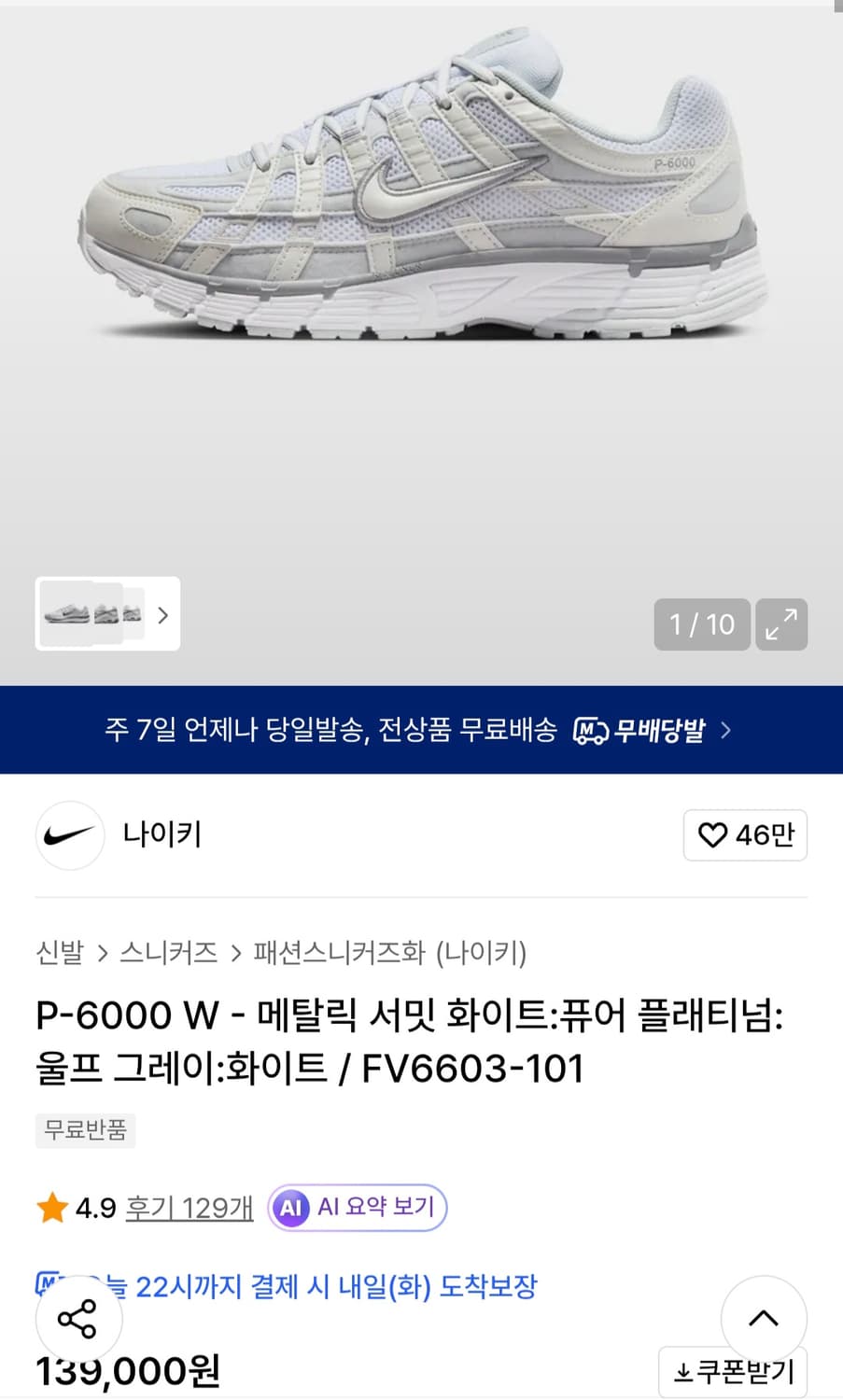Tap the 쿠폰받기 coupon button
This screenshot has width=843, height=1400.
click(x=735, y=1372)
